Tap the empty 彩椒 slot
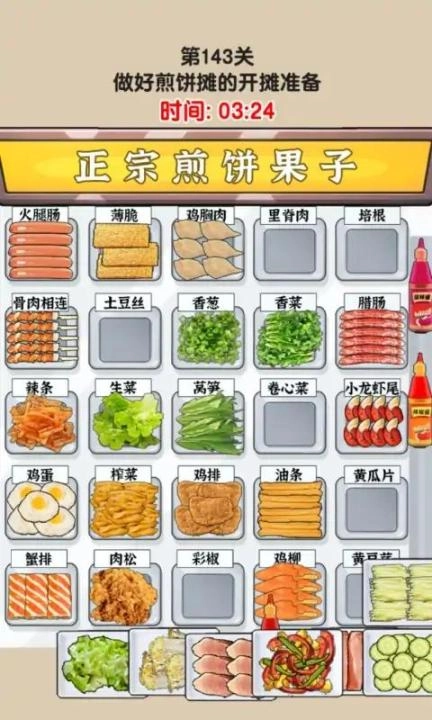432x720 pixels. point(208,595)
